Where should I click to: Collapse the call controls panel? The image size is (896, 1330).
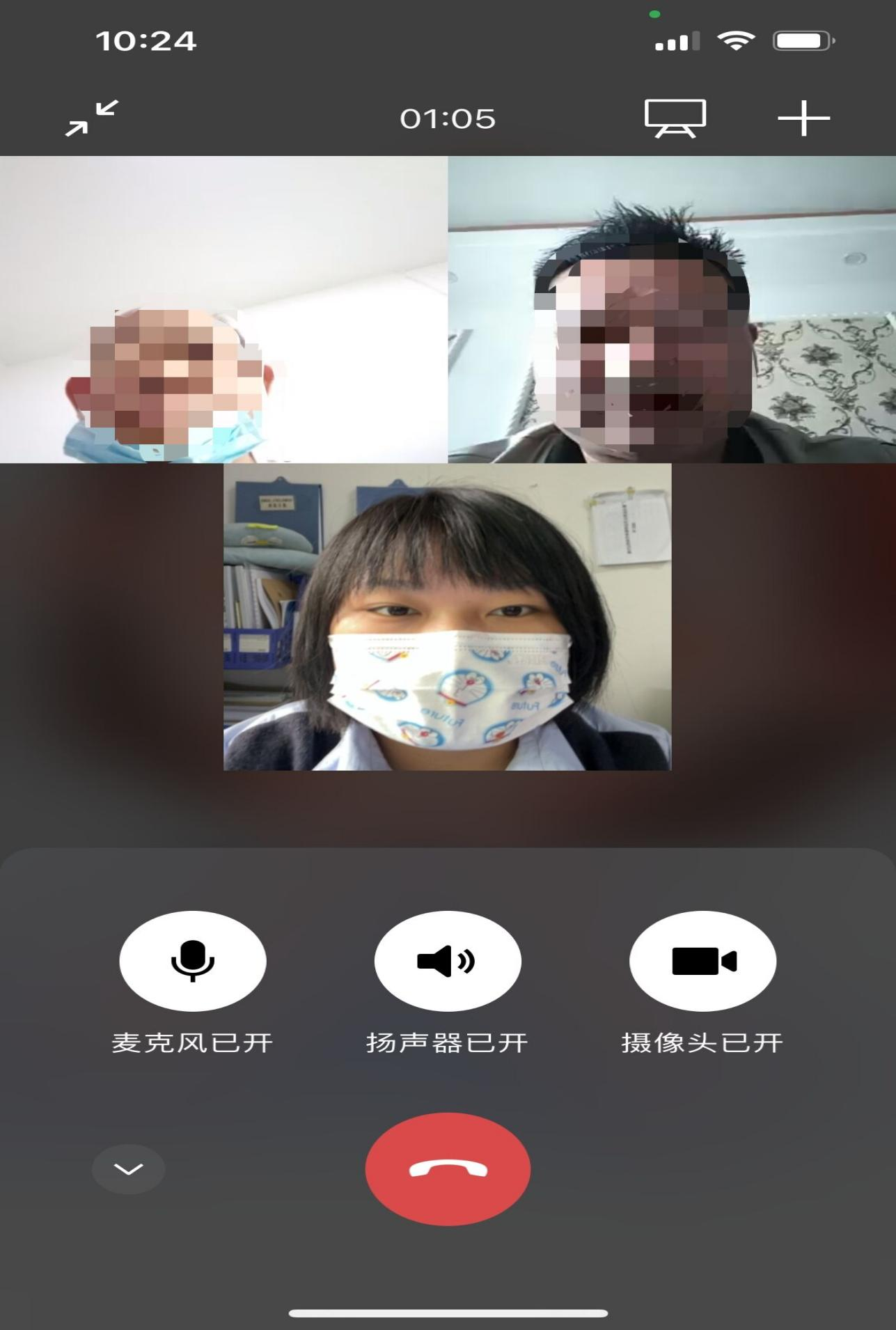[129, 1169]
